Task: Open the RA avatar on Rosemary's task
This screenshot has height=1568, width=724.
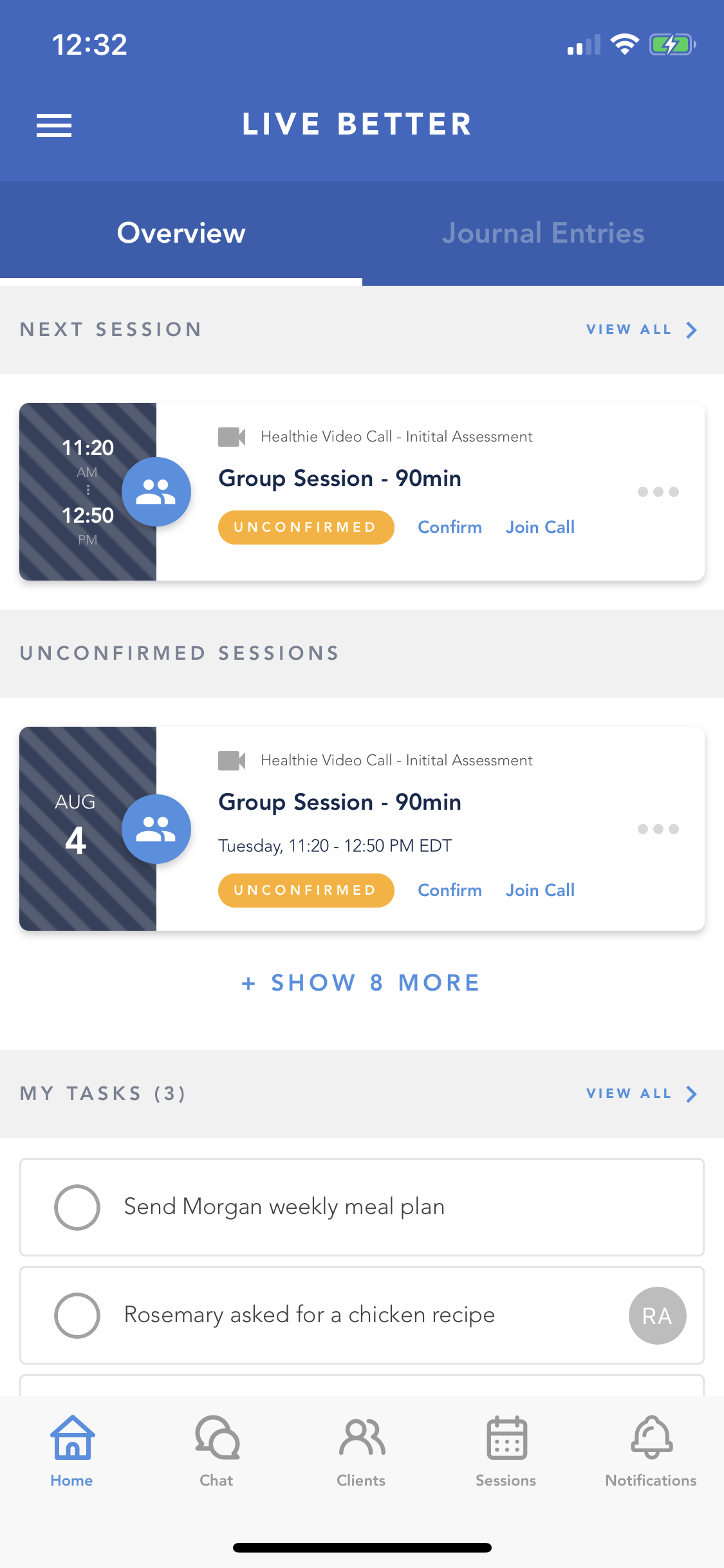Action: coord(656,1315)
